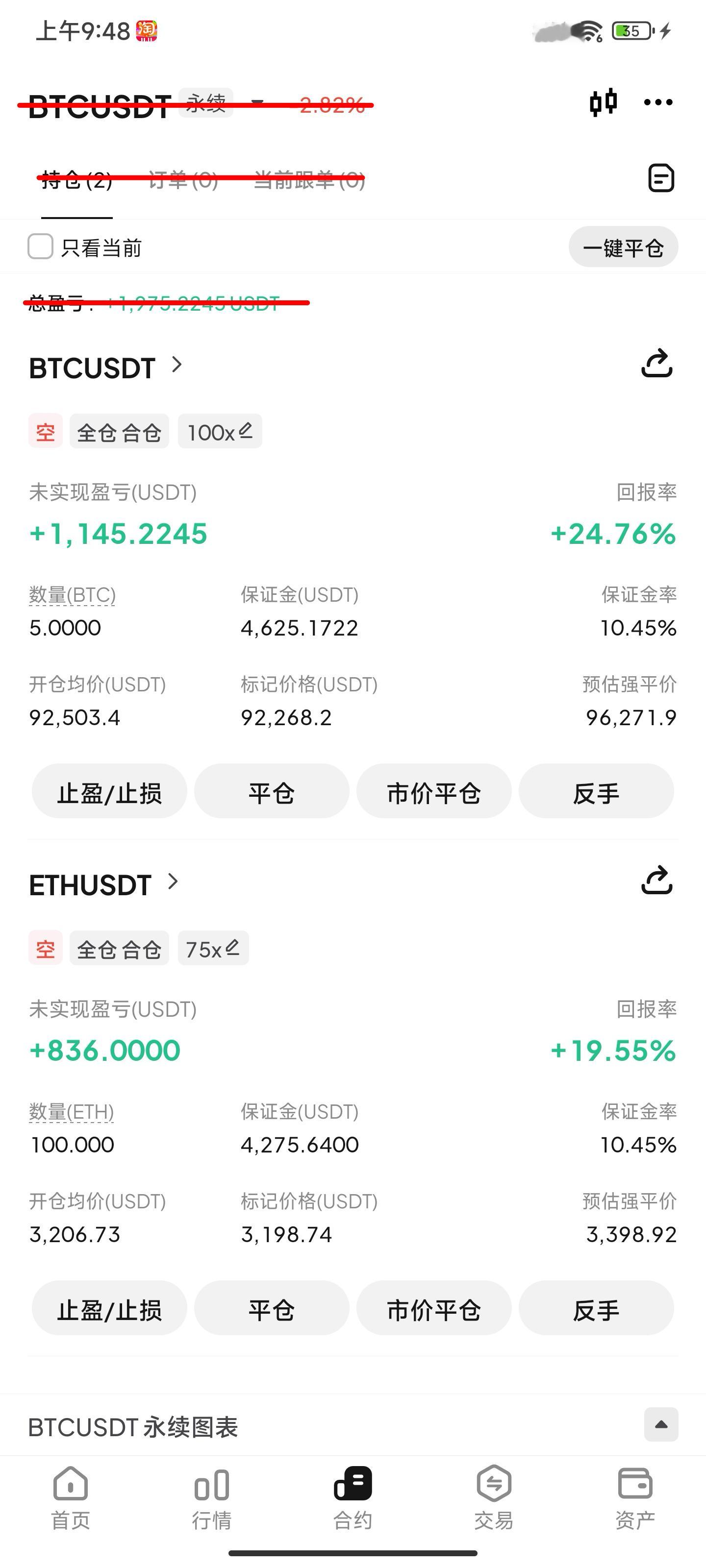Collapse the BTCUSDT 永续图表 chart panel
This screenshot has height=1568, width=706.
[x=661, y=1425]
